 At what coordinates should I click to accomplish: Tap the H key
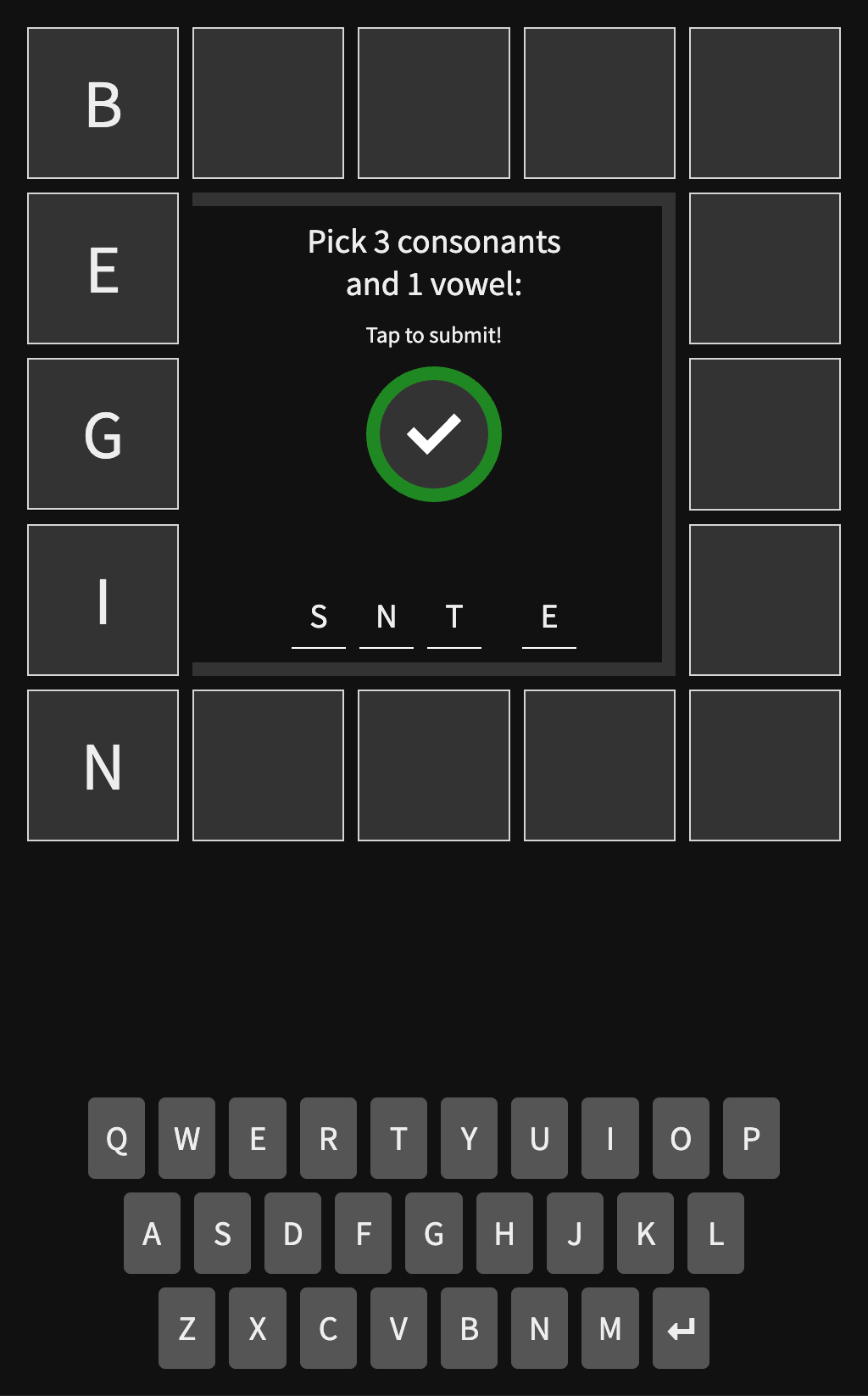504,1233
